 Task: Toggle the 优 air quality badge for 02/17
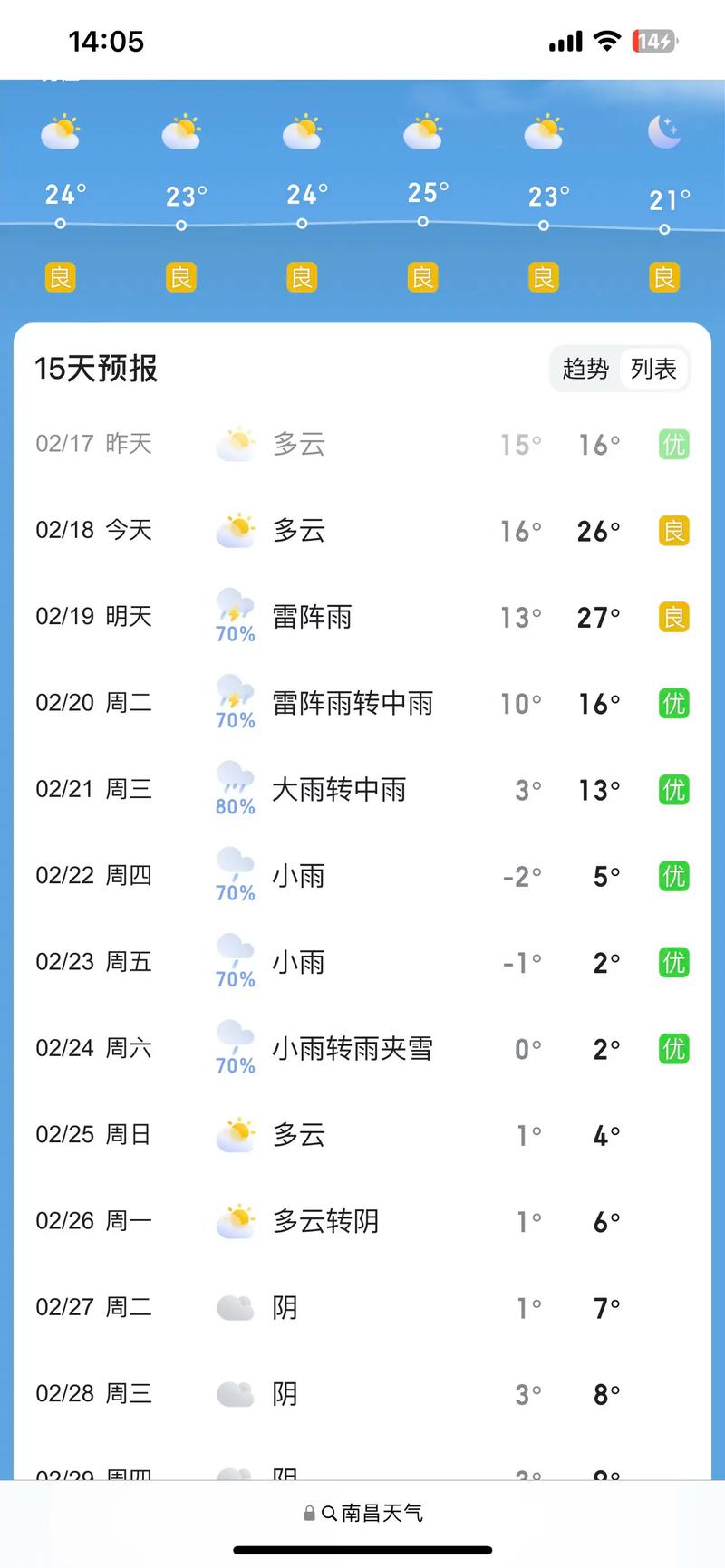click(672, 444)
